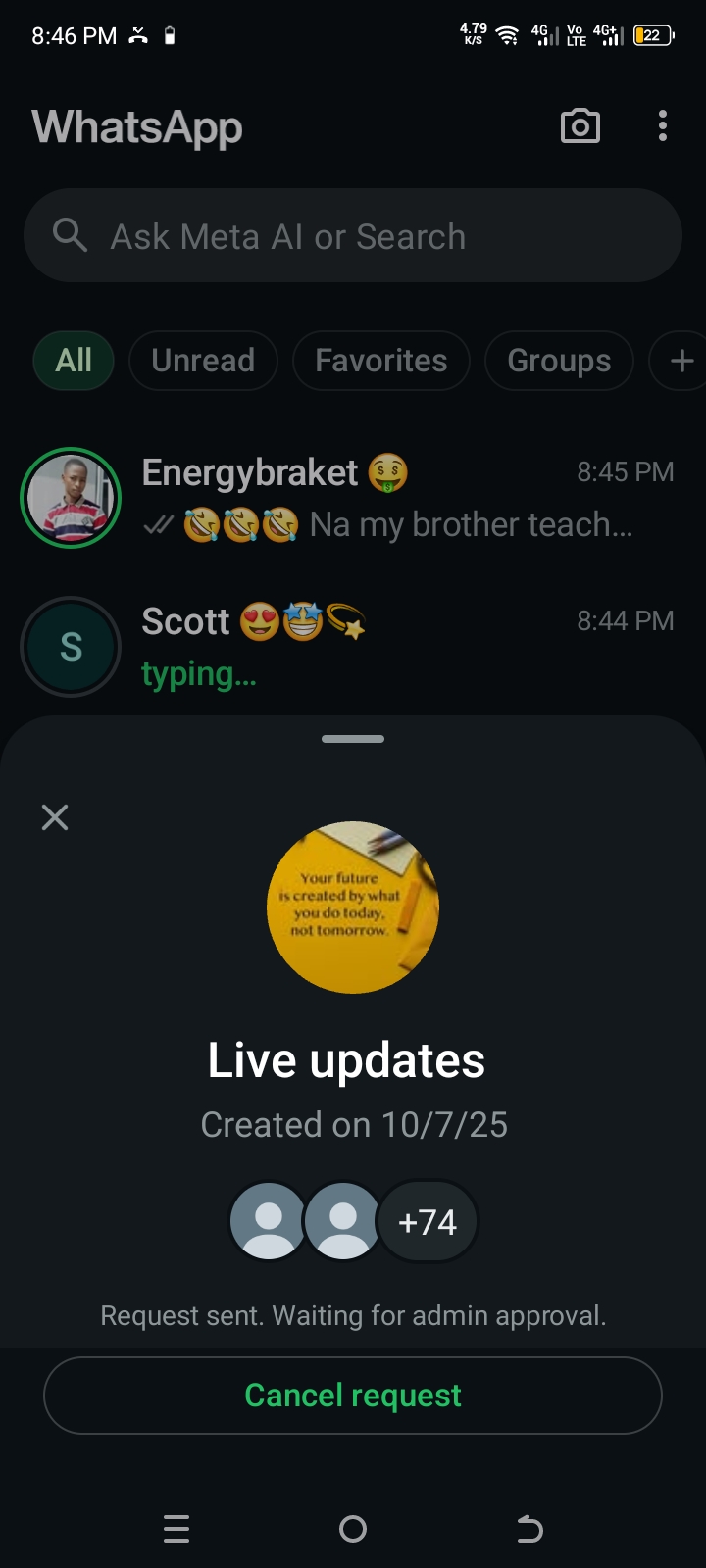Open the chat with Scott

392,647
